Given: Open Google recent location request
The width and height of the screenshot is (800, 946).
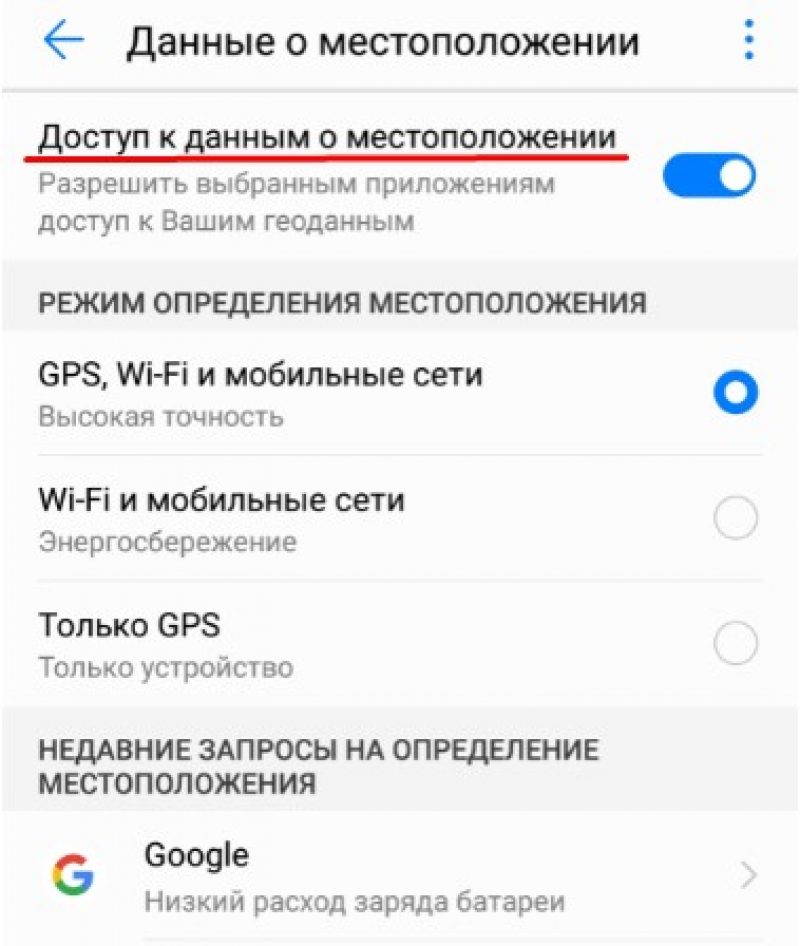Looking at the screenshot, I should 400,877.
